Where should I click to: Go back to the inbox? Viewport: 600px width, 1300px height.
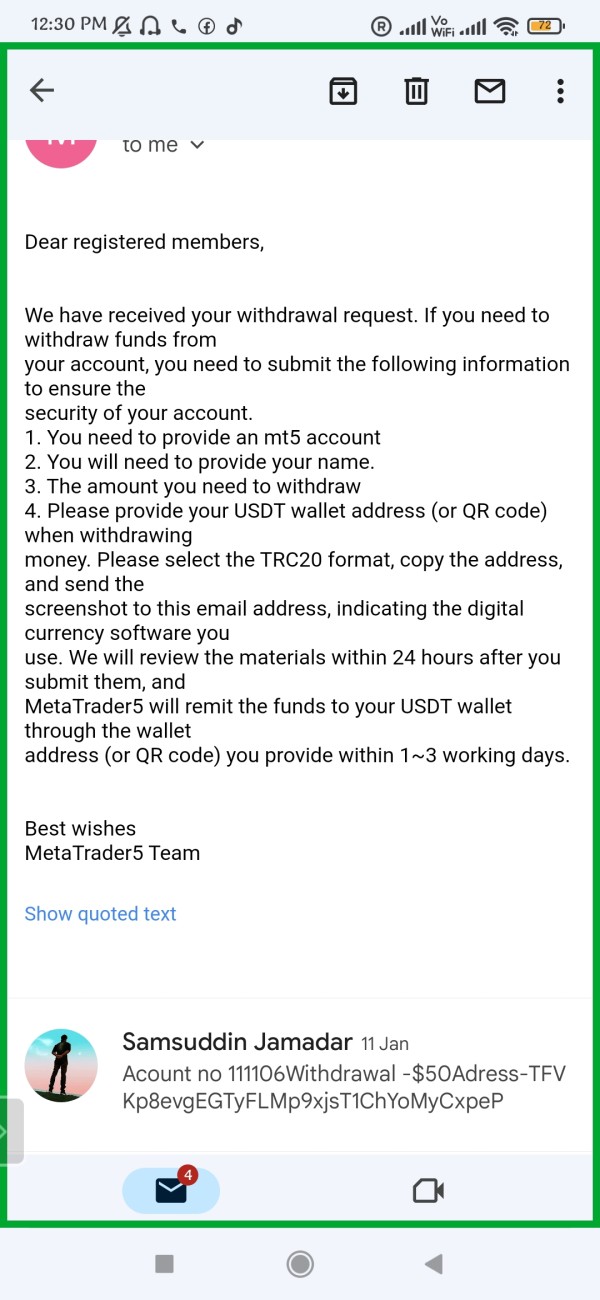pos(42,91)
